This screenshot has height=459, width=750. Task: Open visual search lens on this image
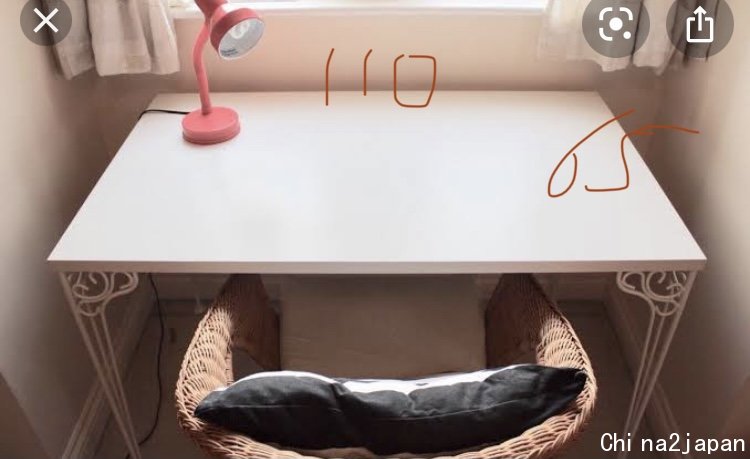click(x=616, y=24)
